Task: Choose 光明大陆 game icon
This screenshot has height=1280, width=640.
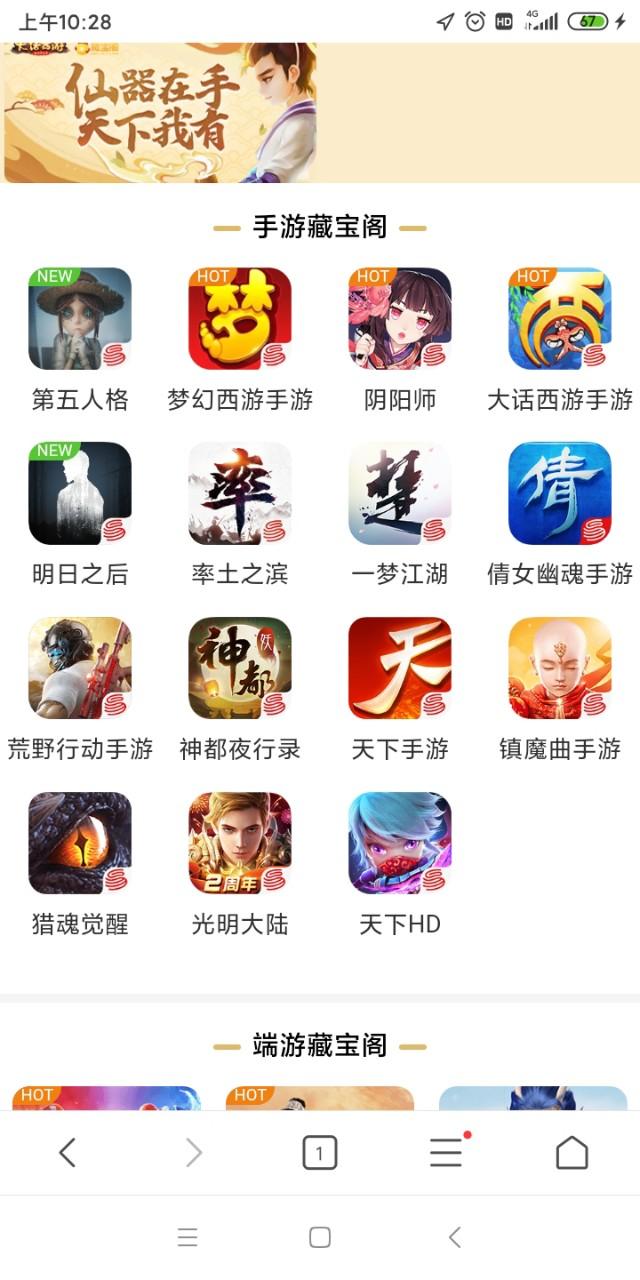Action: tap(240, 844)
